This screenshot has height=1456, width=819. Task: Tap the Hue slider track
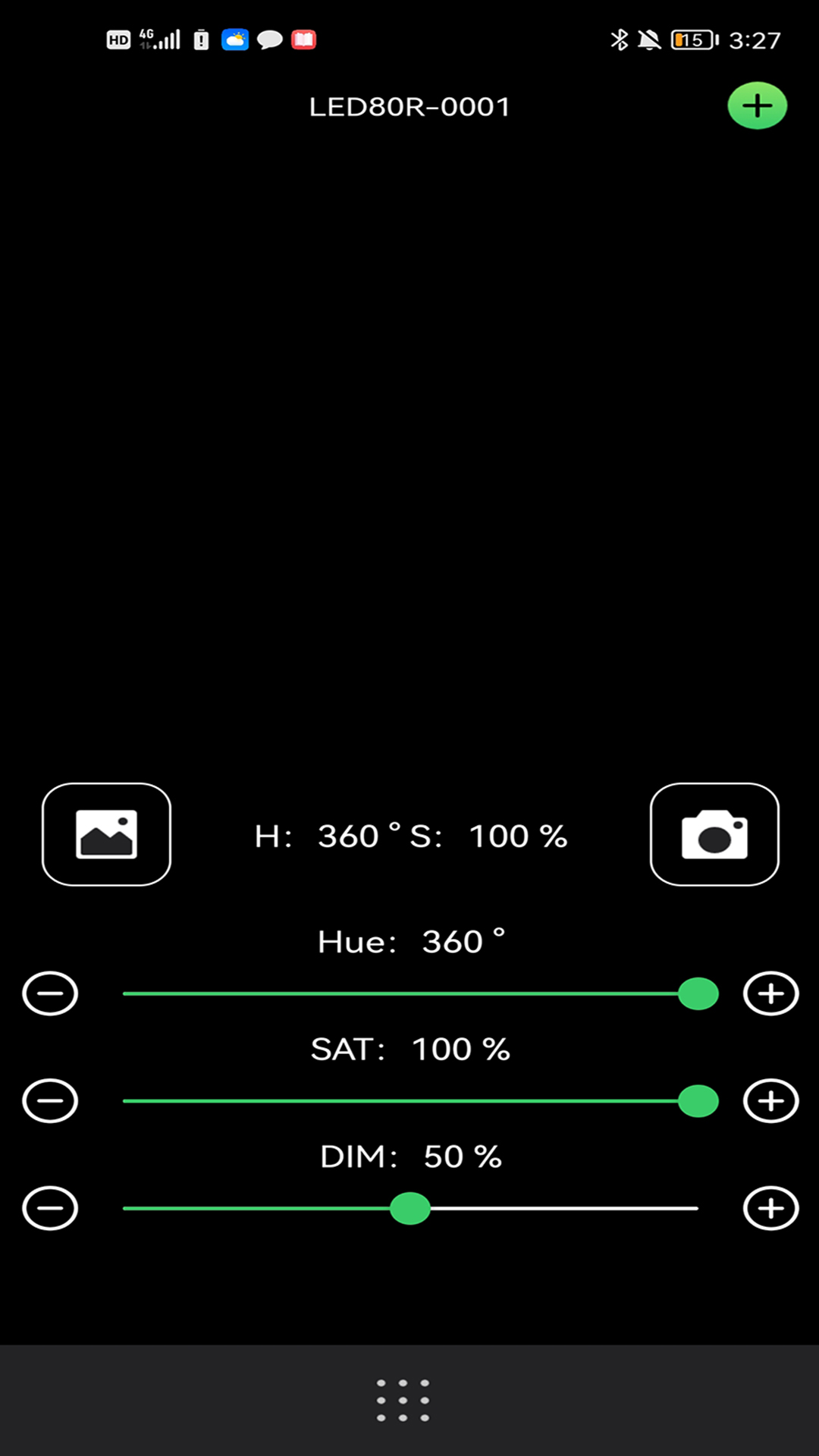coord(410,993)
